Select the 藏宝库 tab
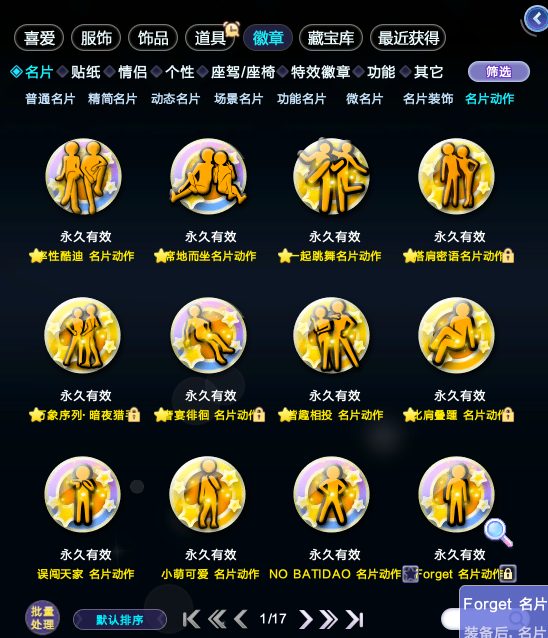 pos(330,38)
